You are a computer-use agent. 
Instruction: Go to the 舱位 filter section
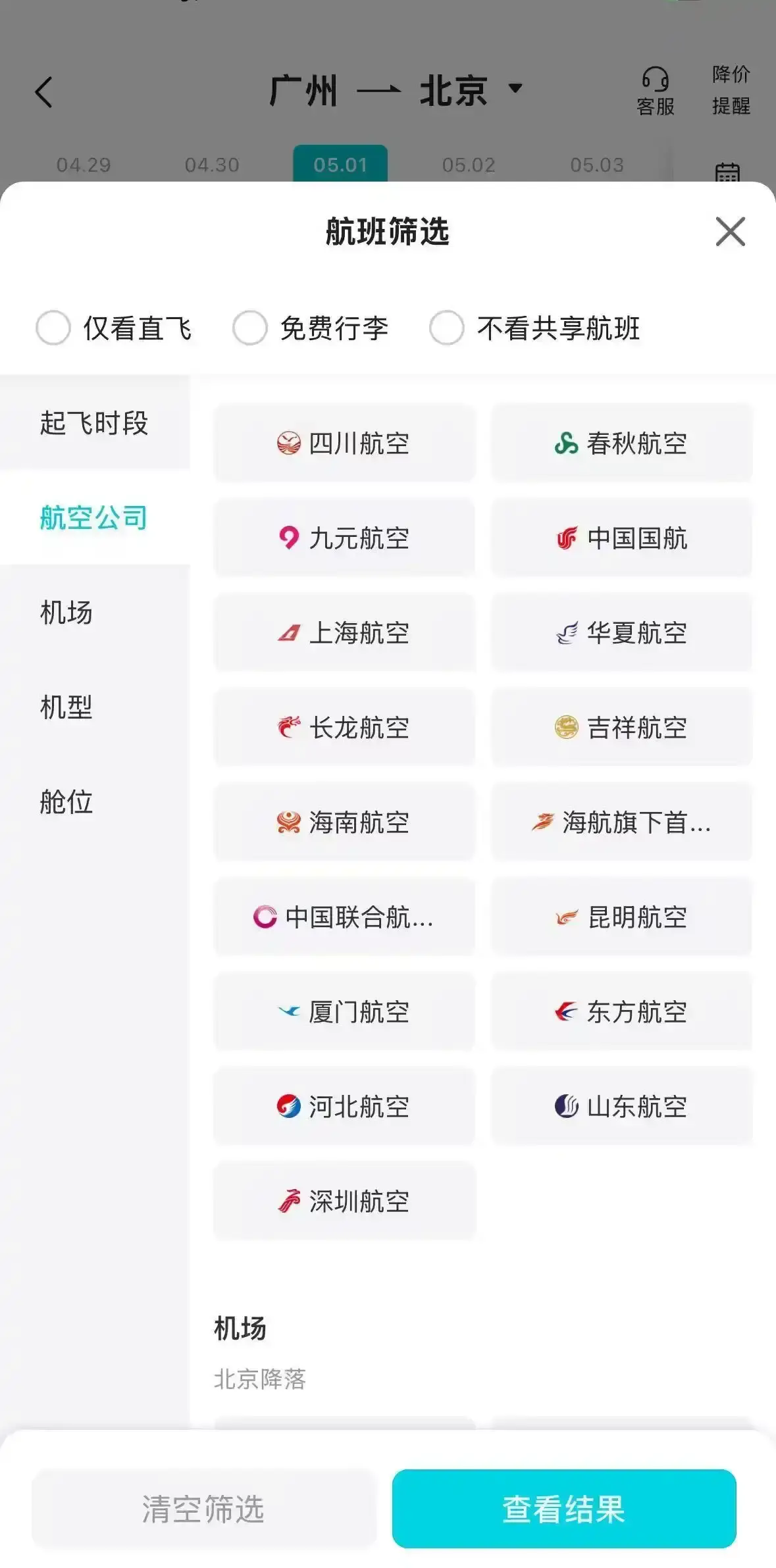66,802
